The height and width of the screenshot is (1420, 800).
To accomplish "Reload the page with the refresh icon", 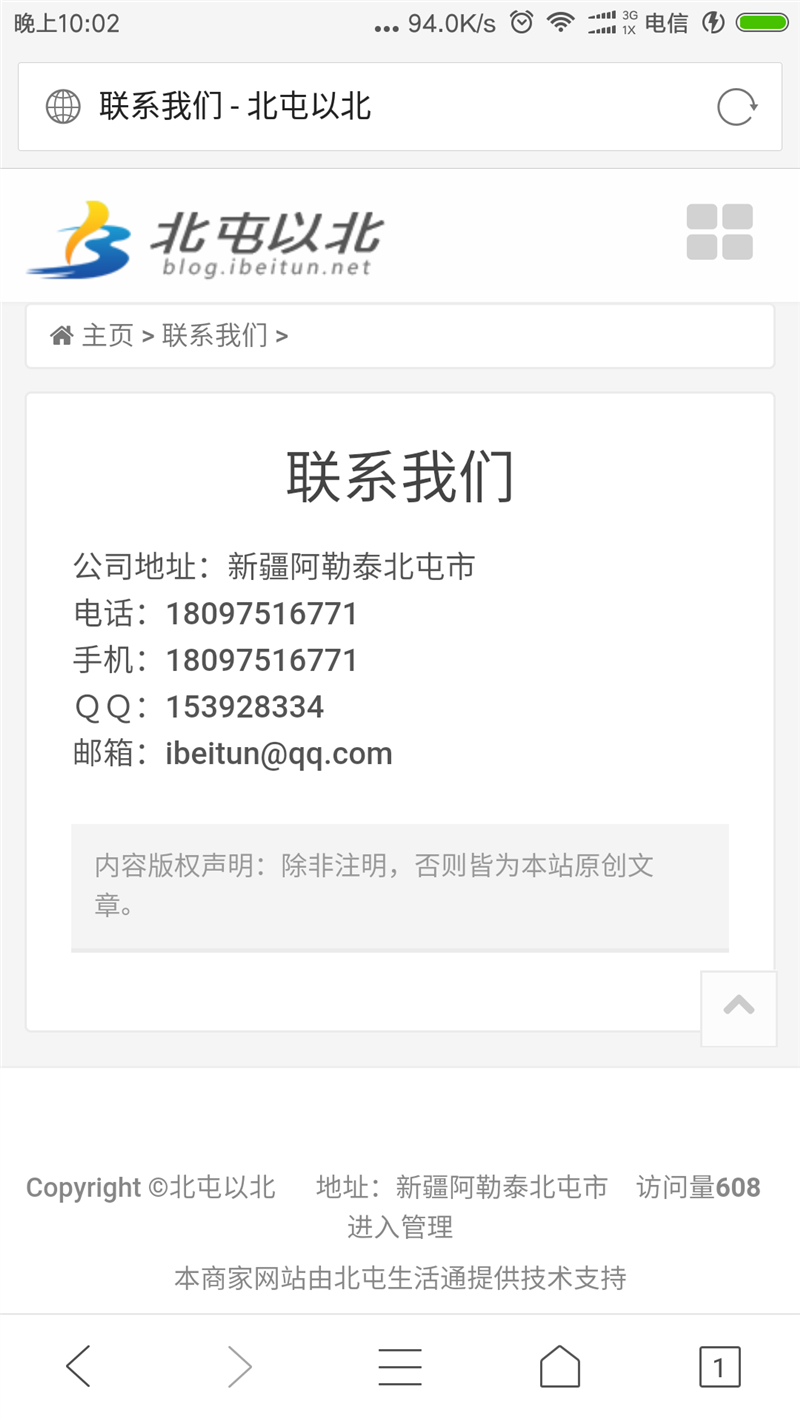I will 737,107.
